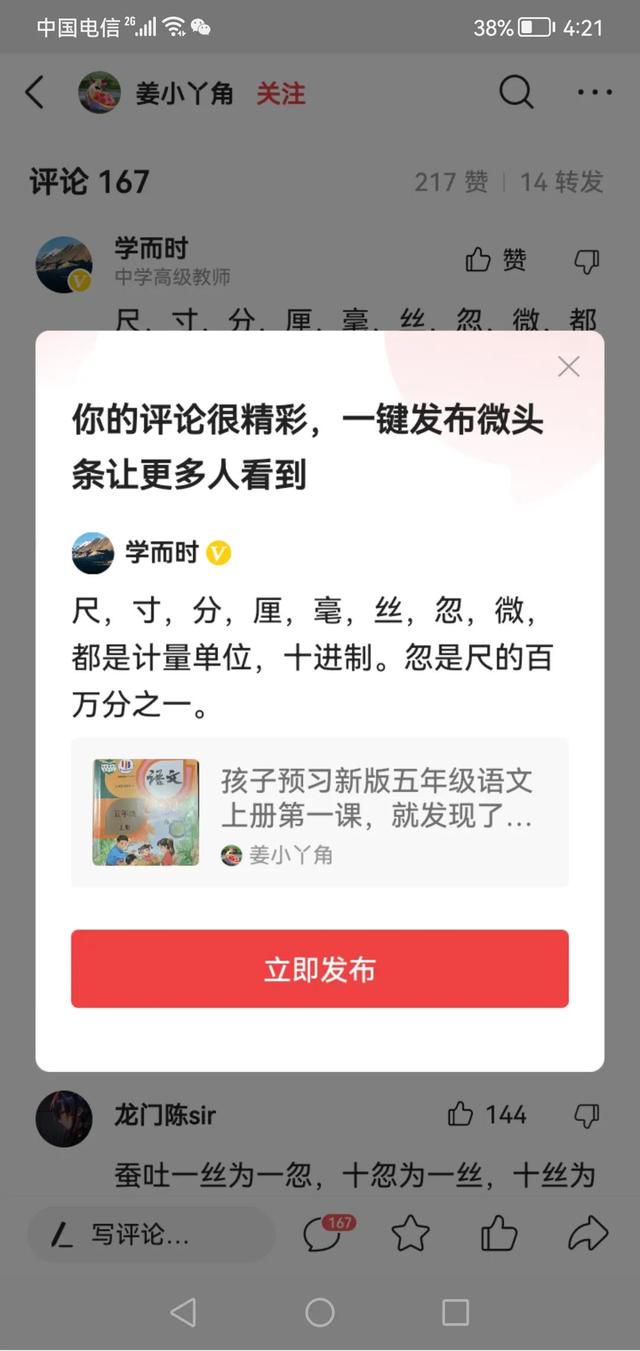Tap the 立即发布 button
Viewport: 640px width, 1351px height.
(320, 969)
